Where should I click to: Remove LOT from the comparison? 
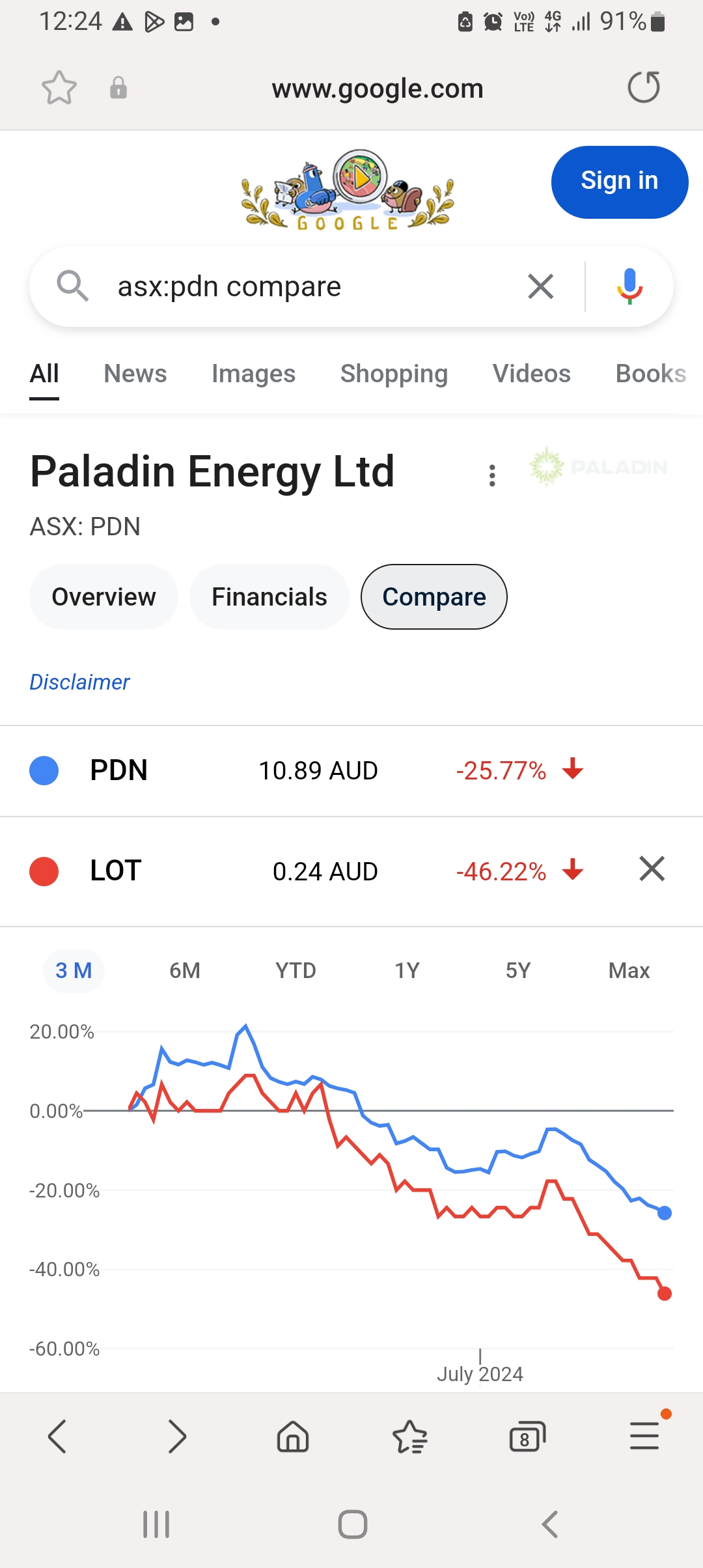(652, 869)
